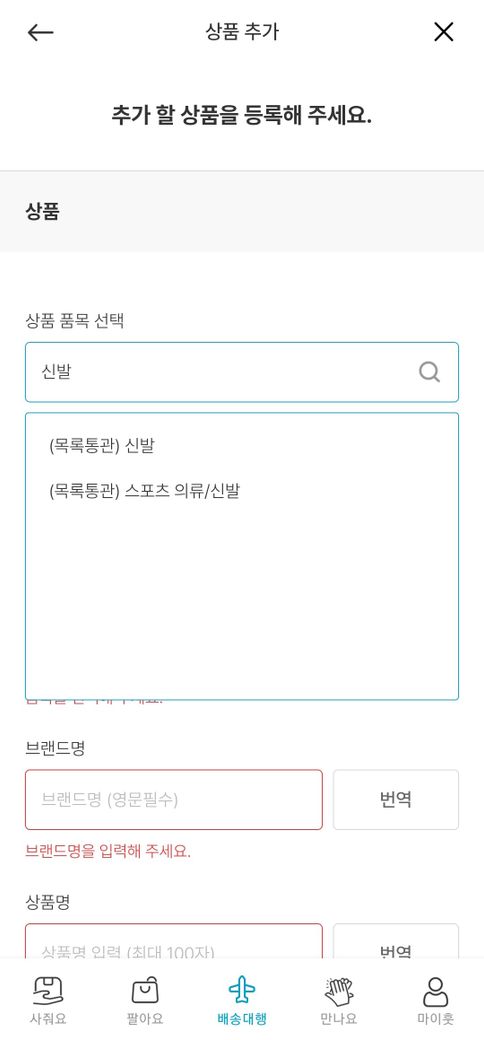484x1040 pixels.
Task: Select (목록통관) 신발 from suggestions
Action: [102, 446]
